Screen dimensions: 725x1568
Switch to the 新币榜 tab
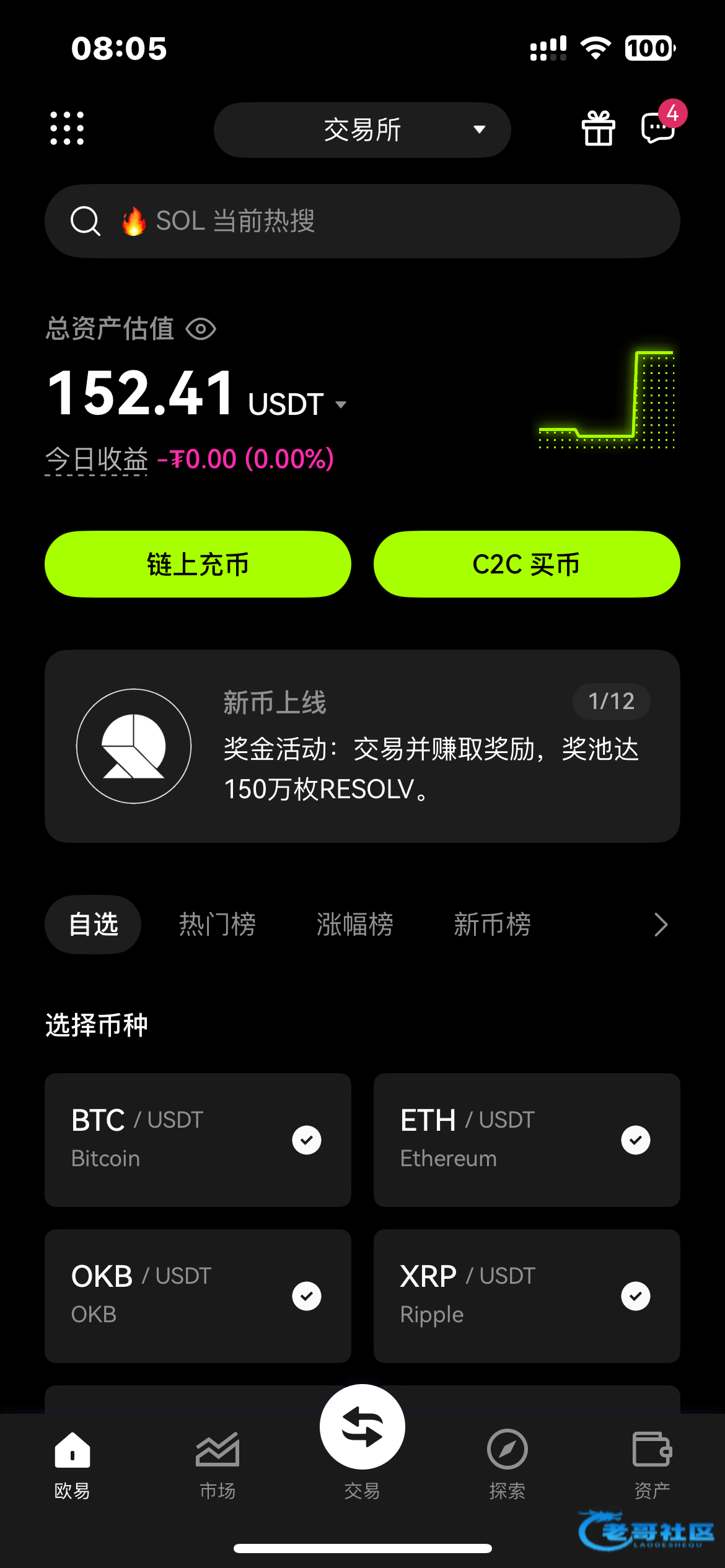(x=493, y=925)
